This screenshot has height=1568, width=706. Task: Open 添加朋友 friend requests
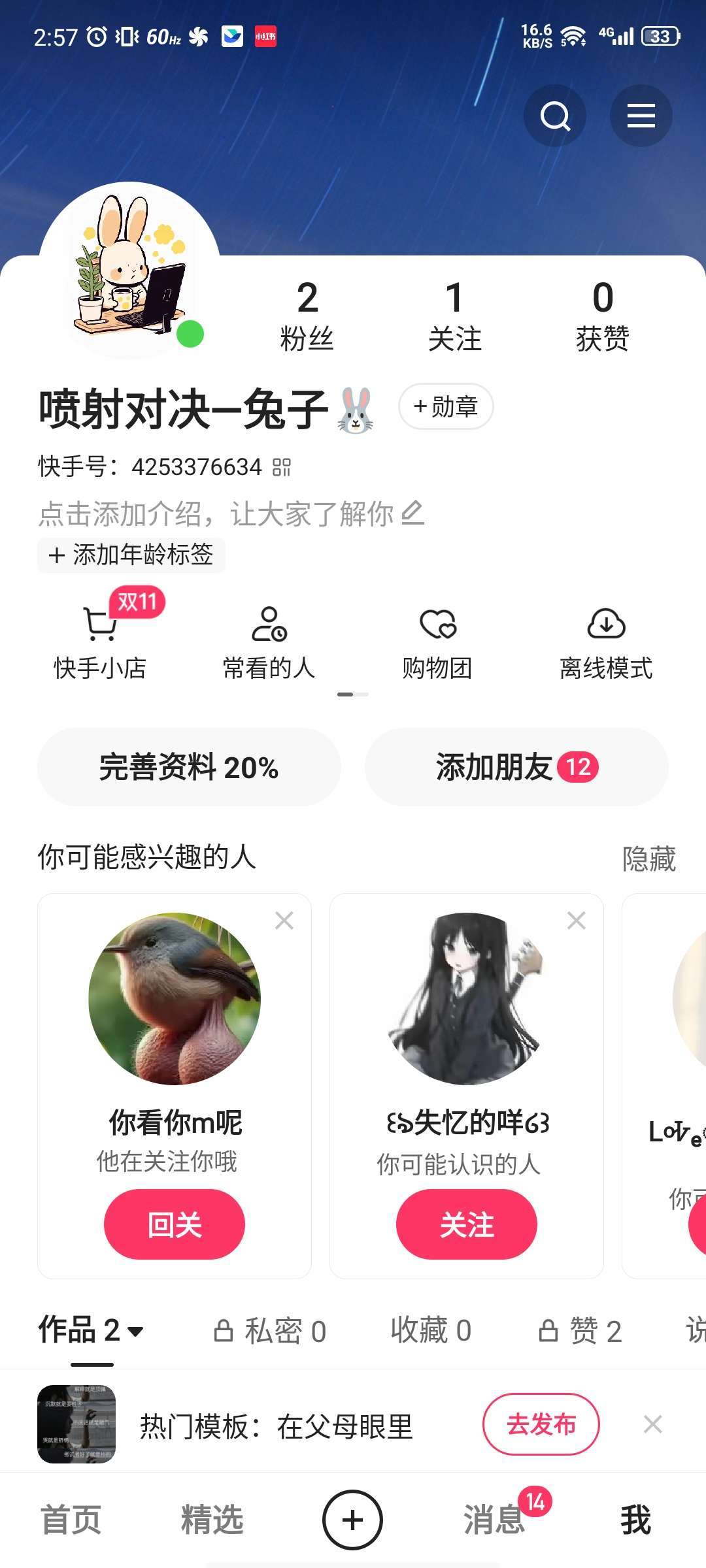point(516,767)
